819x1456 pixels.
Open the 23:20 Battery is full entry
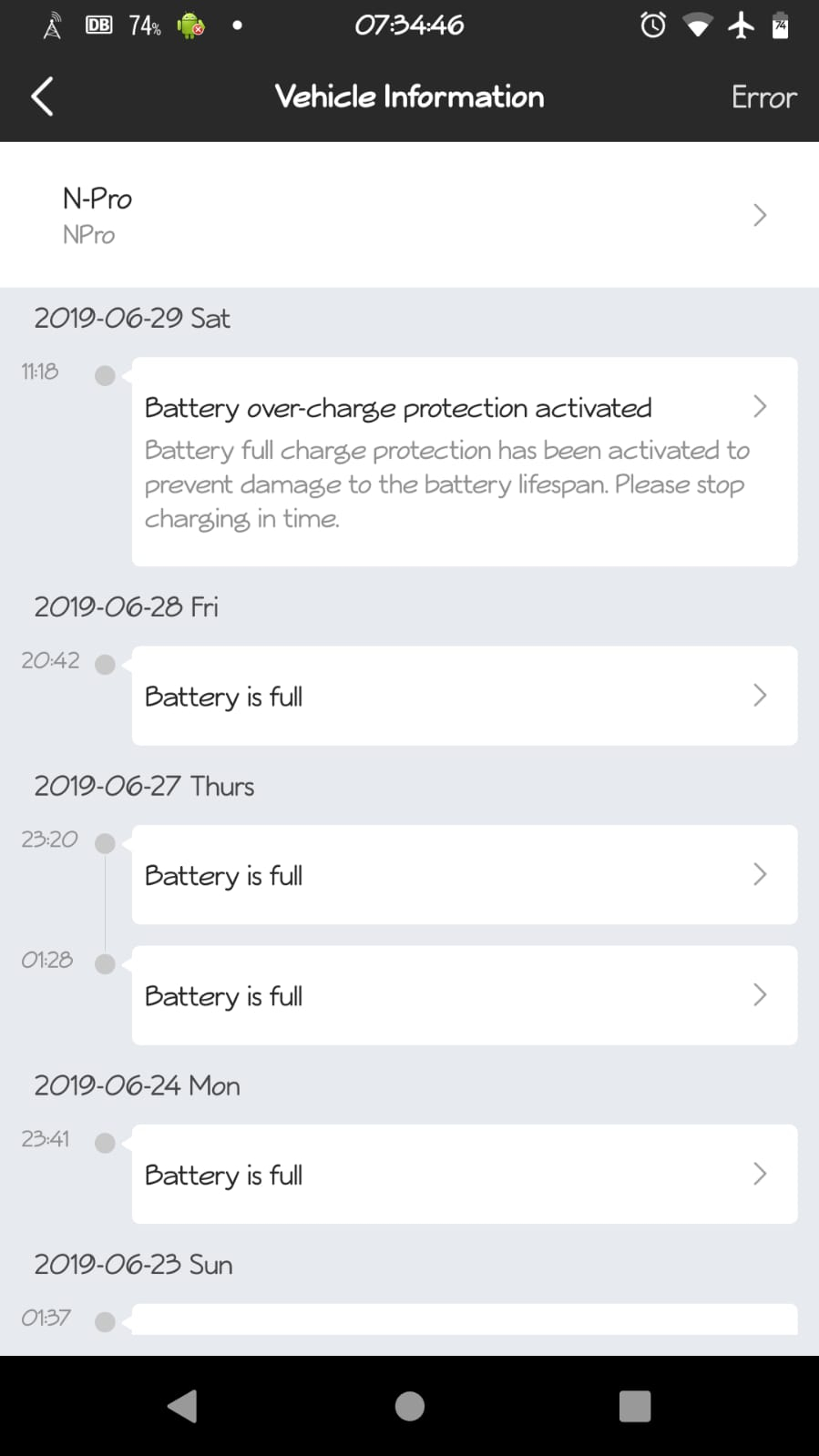tap(464, 874)
